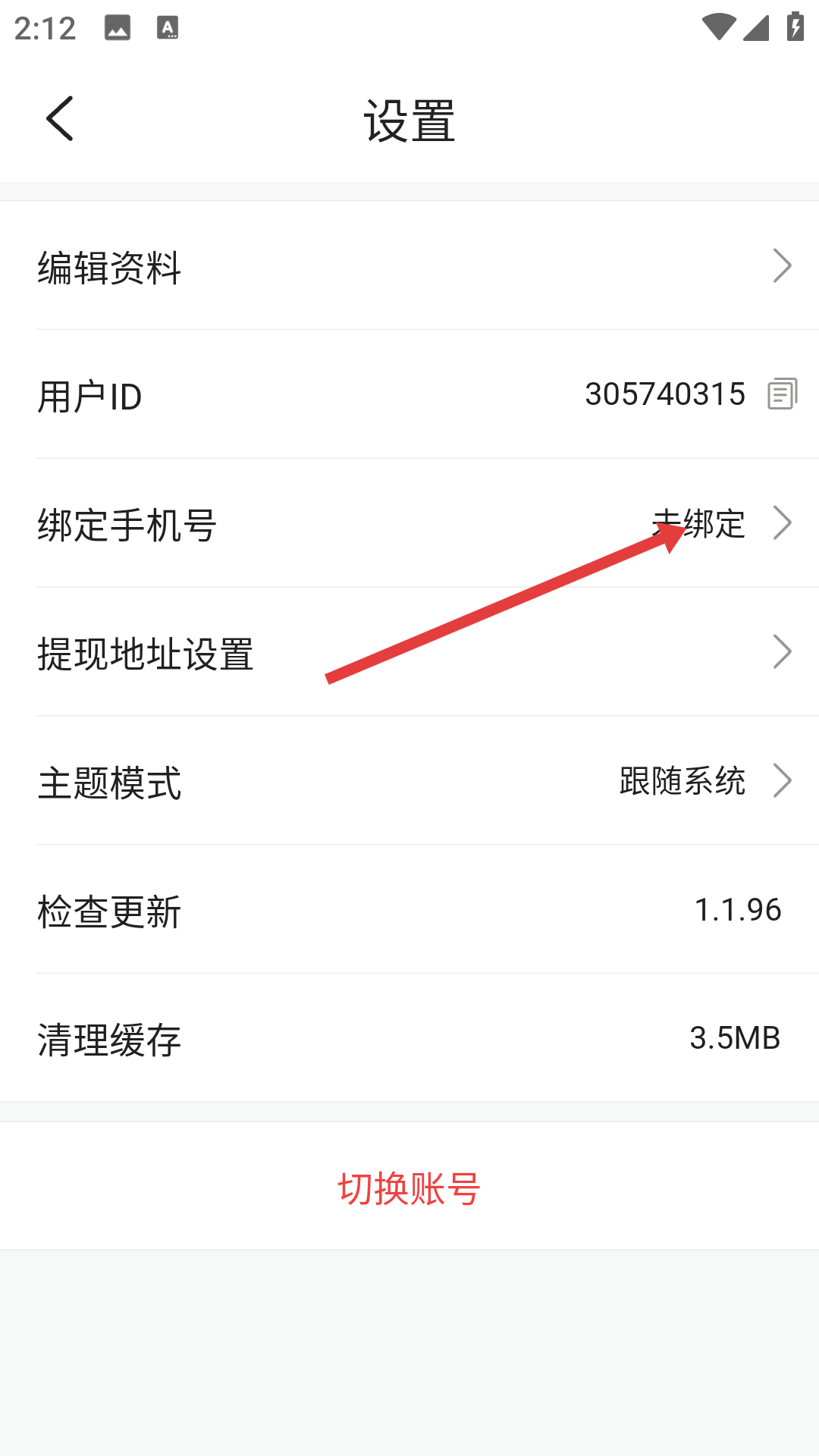
Task: Tap 去绑定 to bind a phone number
Action: click(699, 522)
